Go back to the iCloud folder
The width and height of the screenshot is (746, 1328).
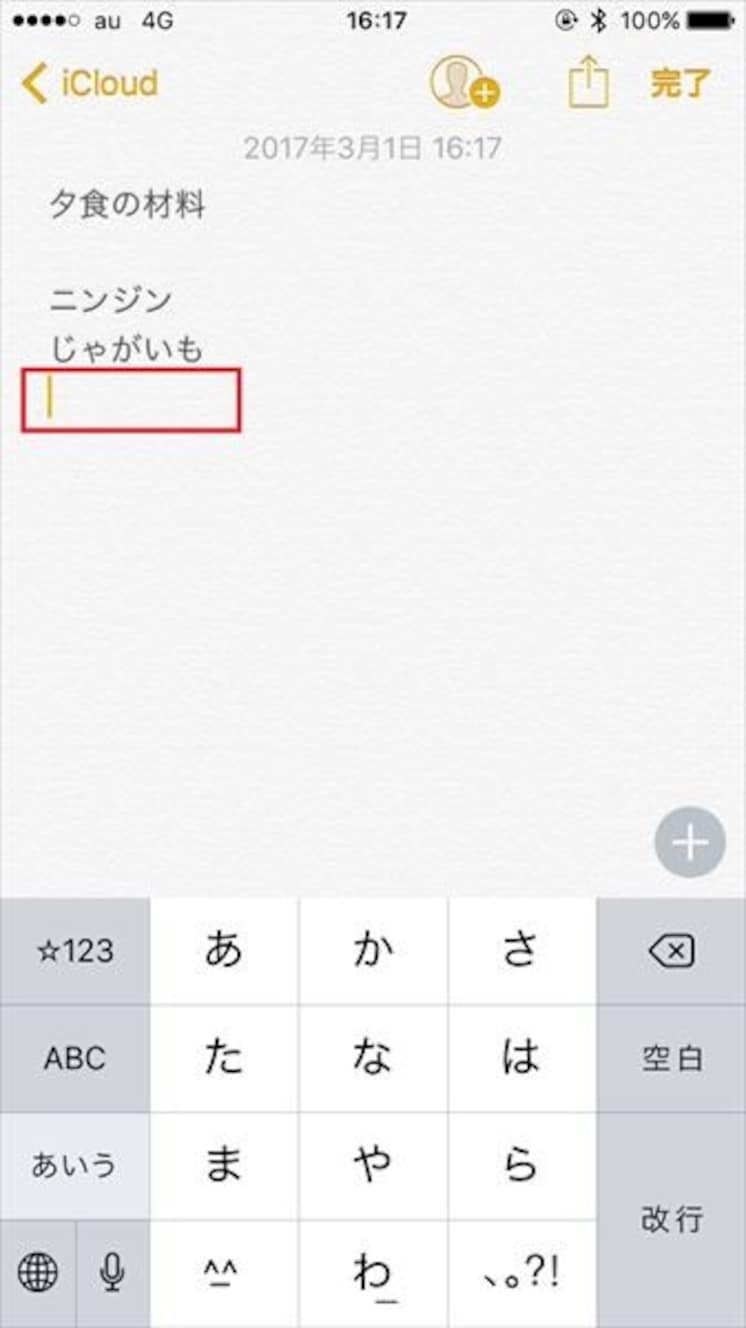click(90, 83)
